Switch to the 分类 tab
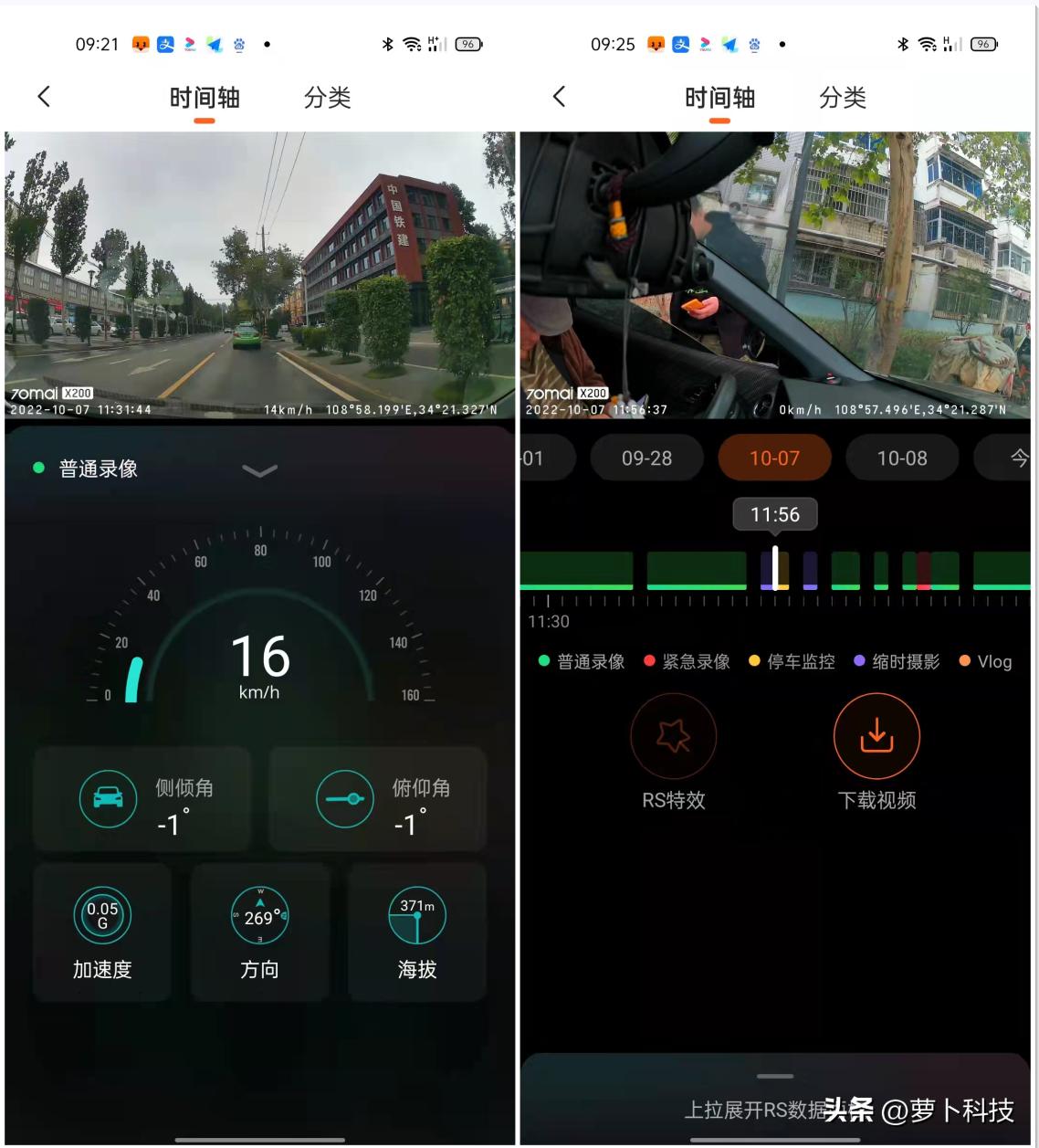This screenshot has height=1148, width=1039. (x=326, y=98)
